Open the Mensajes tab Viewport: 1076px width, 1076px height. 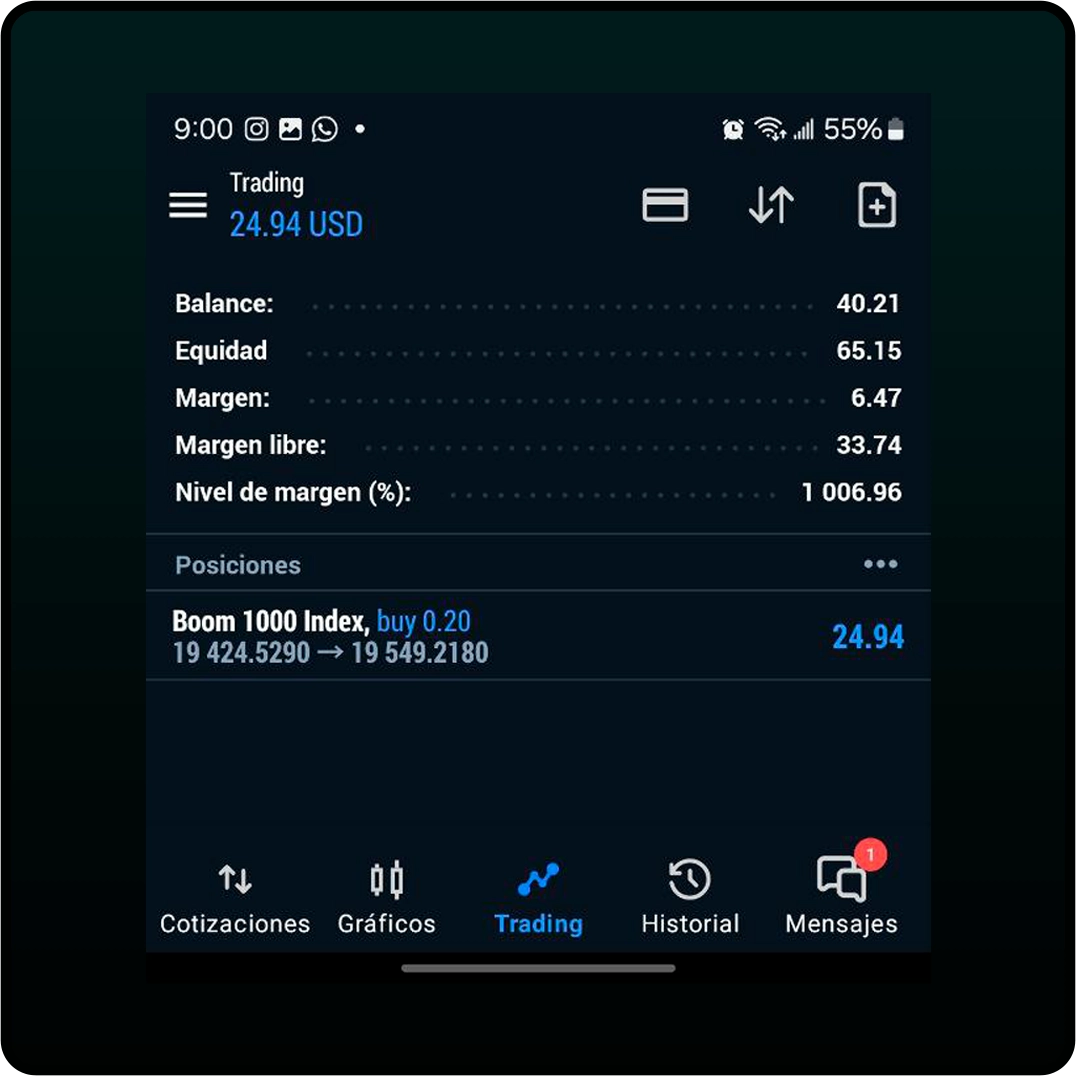pyautogui.click(x=841, y=898)
